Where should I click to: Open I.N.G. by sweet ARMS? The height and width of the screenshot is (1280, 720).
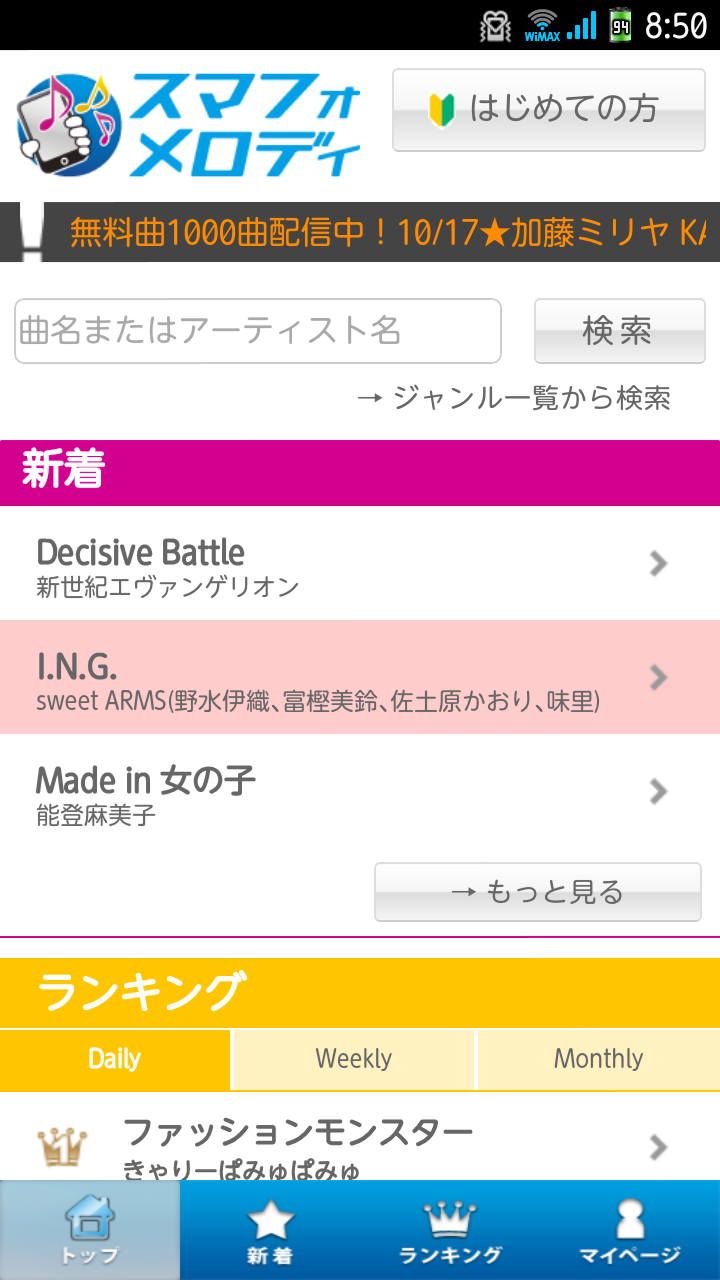(x=360, y=677)
